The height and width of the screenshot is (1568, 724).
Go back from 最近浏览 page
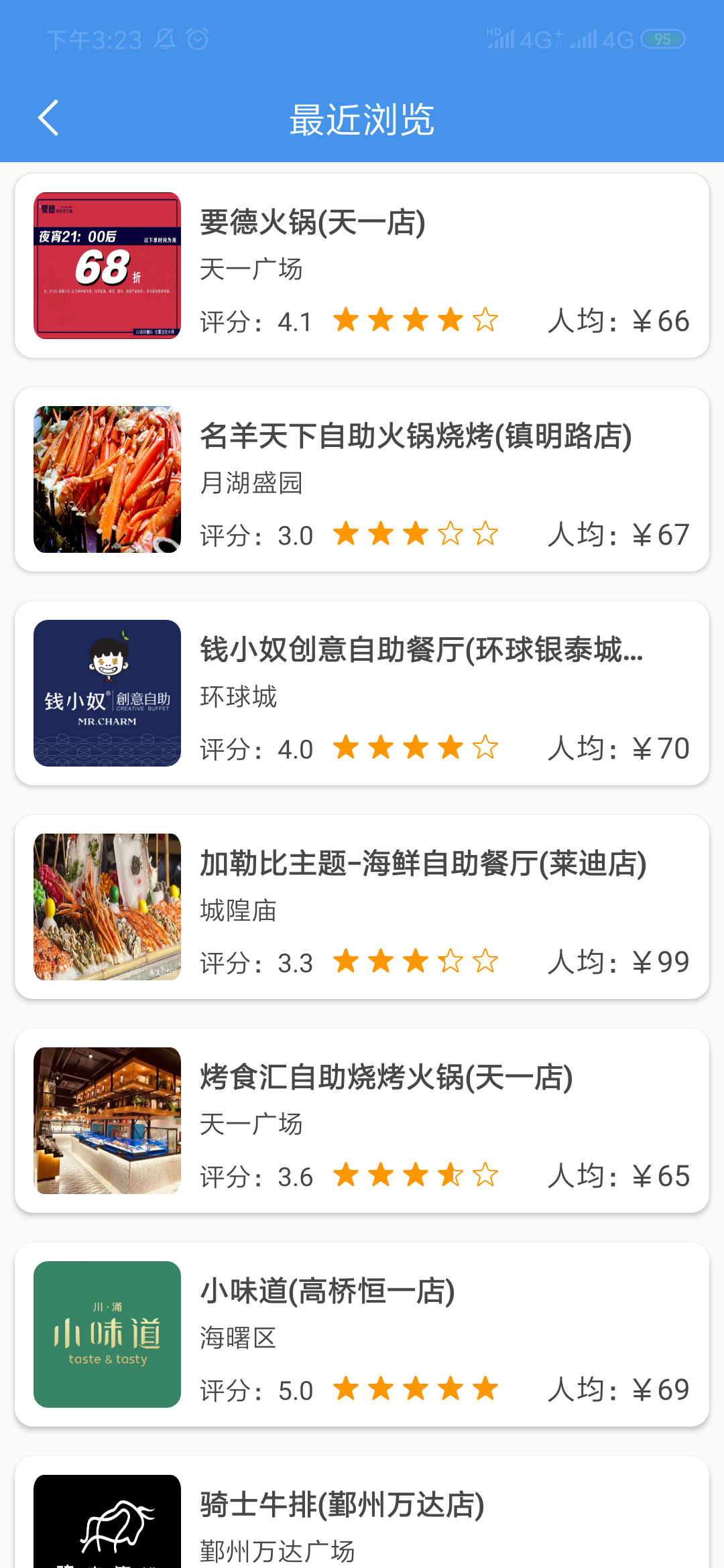coord(48,119)
